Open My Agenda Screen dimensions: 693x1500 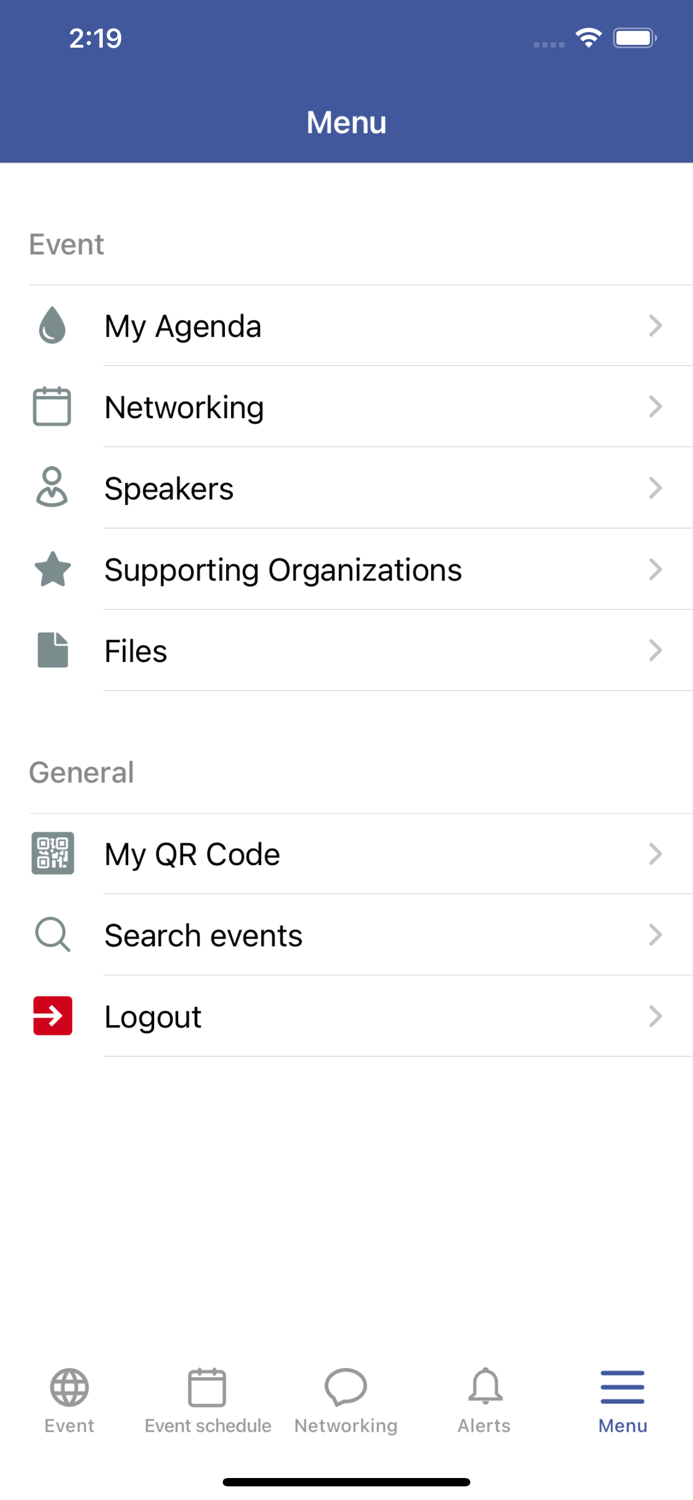point(346,326)
